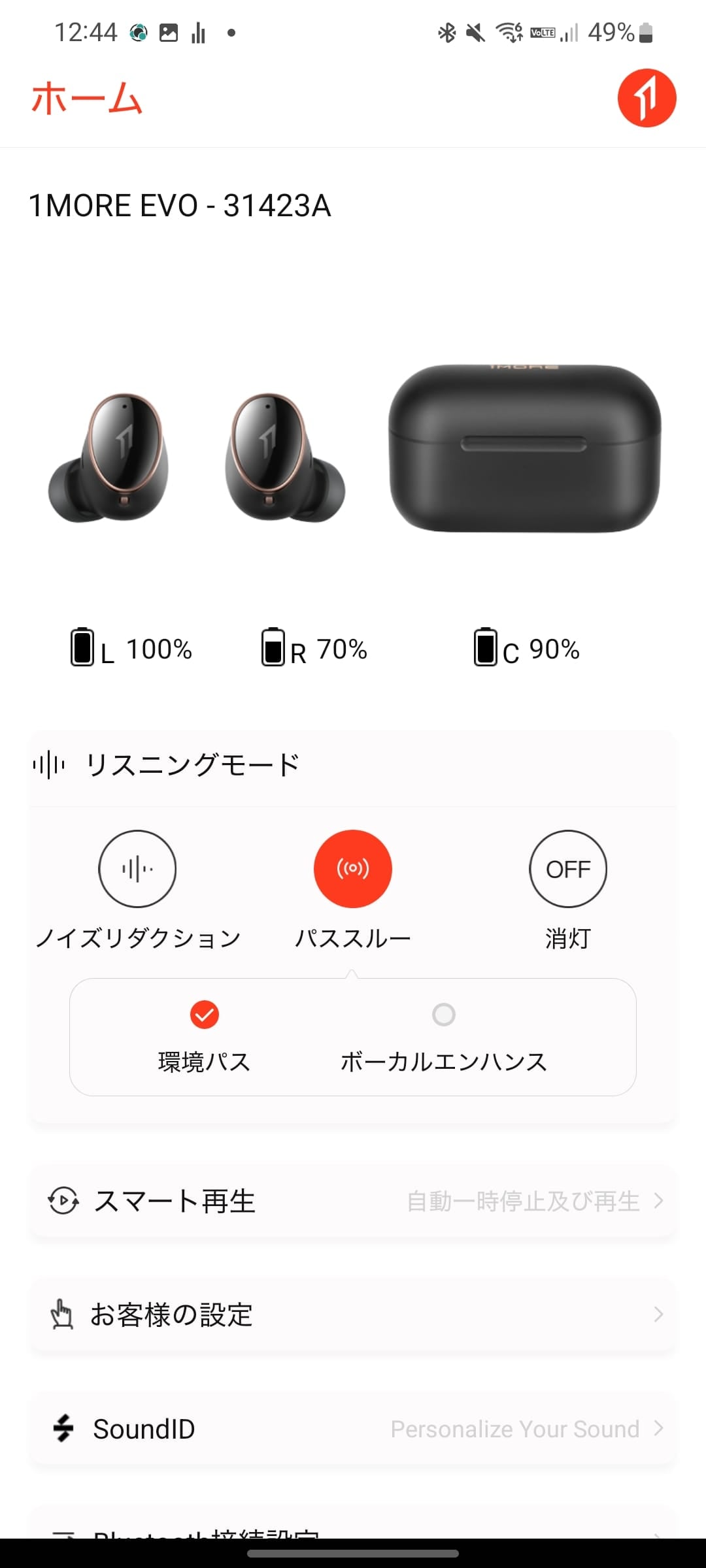This screenshot has height=1568, width=706.
Task: Open お客様の設定 row
Action: 353,1315
